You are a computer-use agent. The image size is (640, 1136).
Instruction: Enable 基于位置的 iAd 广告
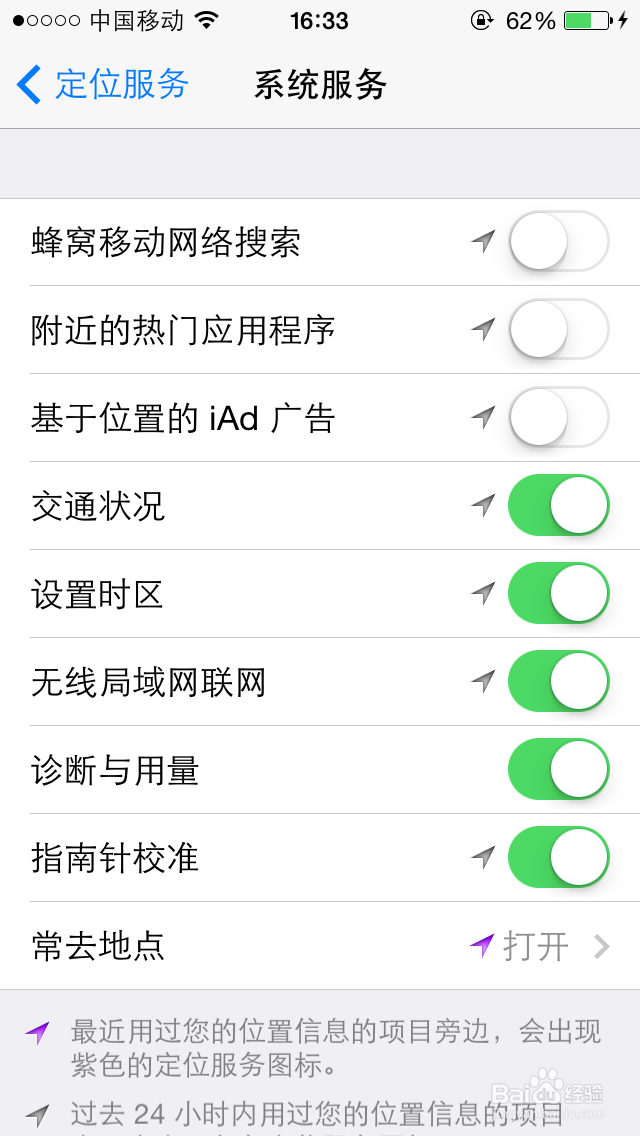pyautogui.click(x=559, y=417)
